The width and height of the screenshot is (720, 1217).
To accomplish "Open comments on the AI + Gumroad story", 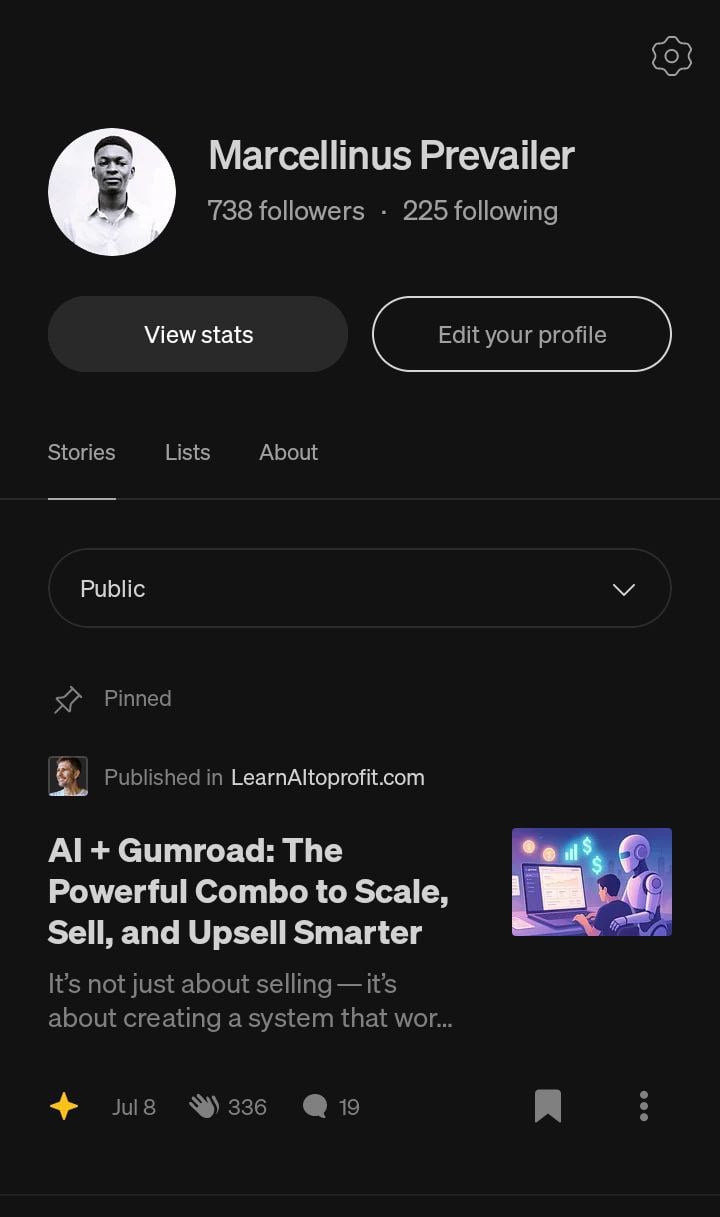I will pos(315,1106).
